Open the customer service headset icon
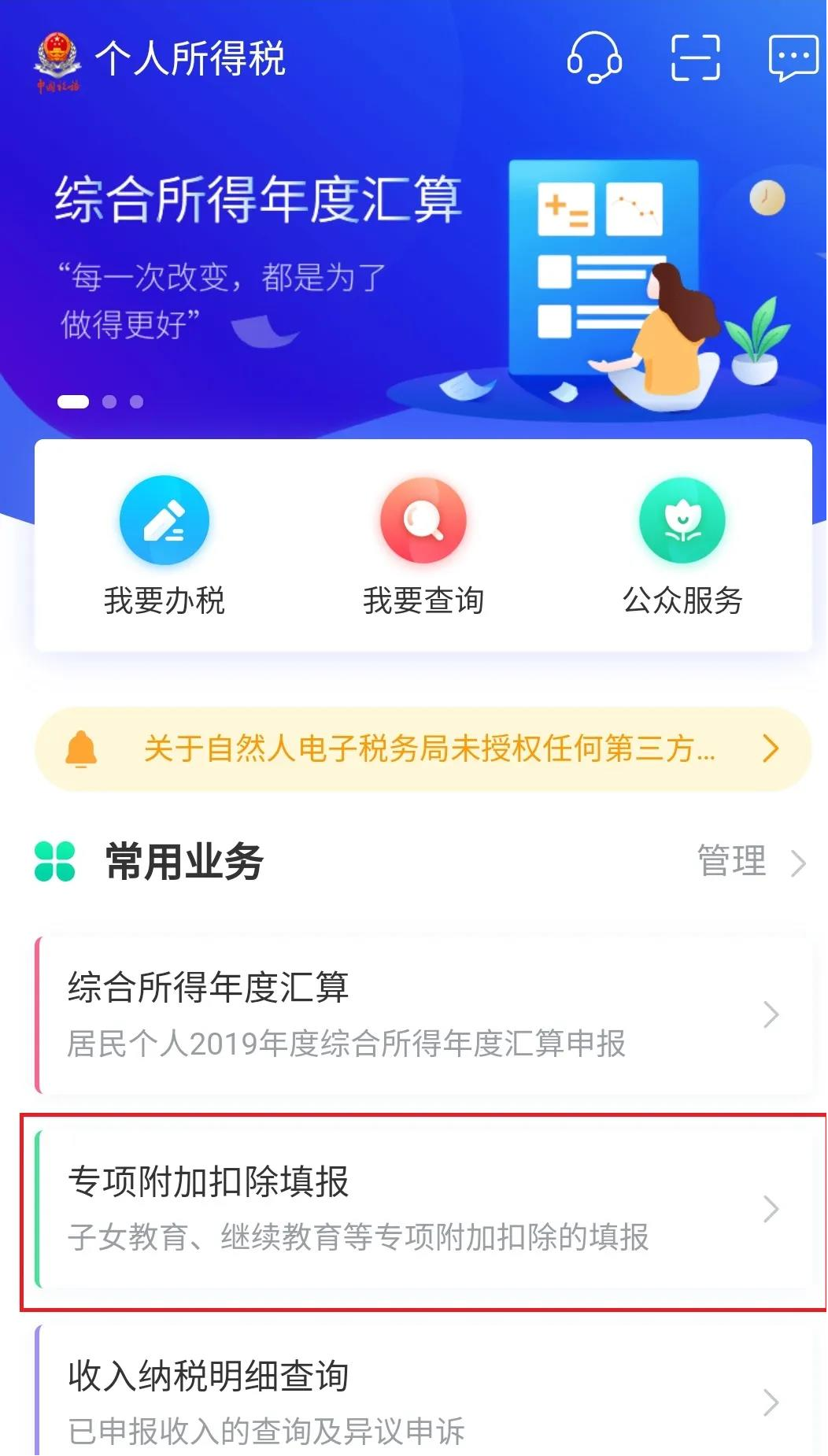828x1456 pixels. pyautogui.click(x=594, y=57)
